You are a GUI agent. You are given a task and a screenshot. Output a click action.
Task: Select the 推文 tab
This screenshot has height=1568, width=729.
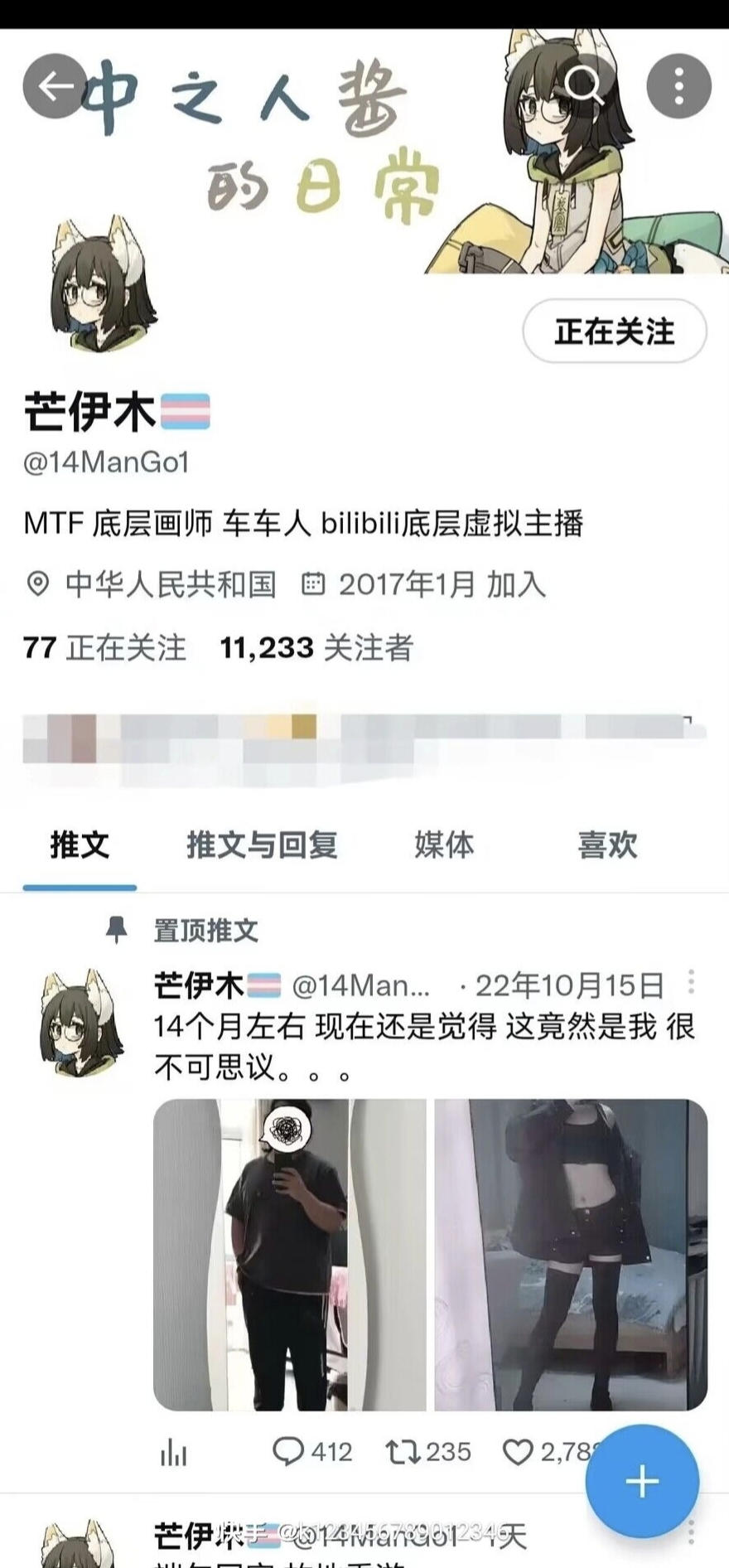coord(80,845)
